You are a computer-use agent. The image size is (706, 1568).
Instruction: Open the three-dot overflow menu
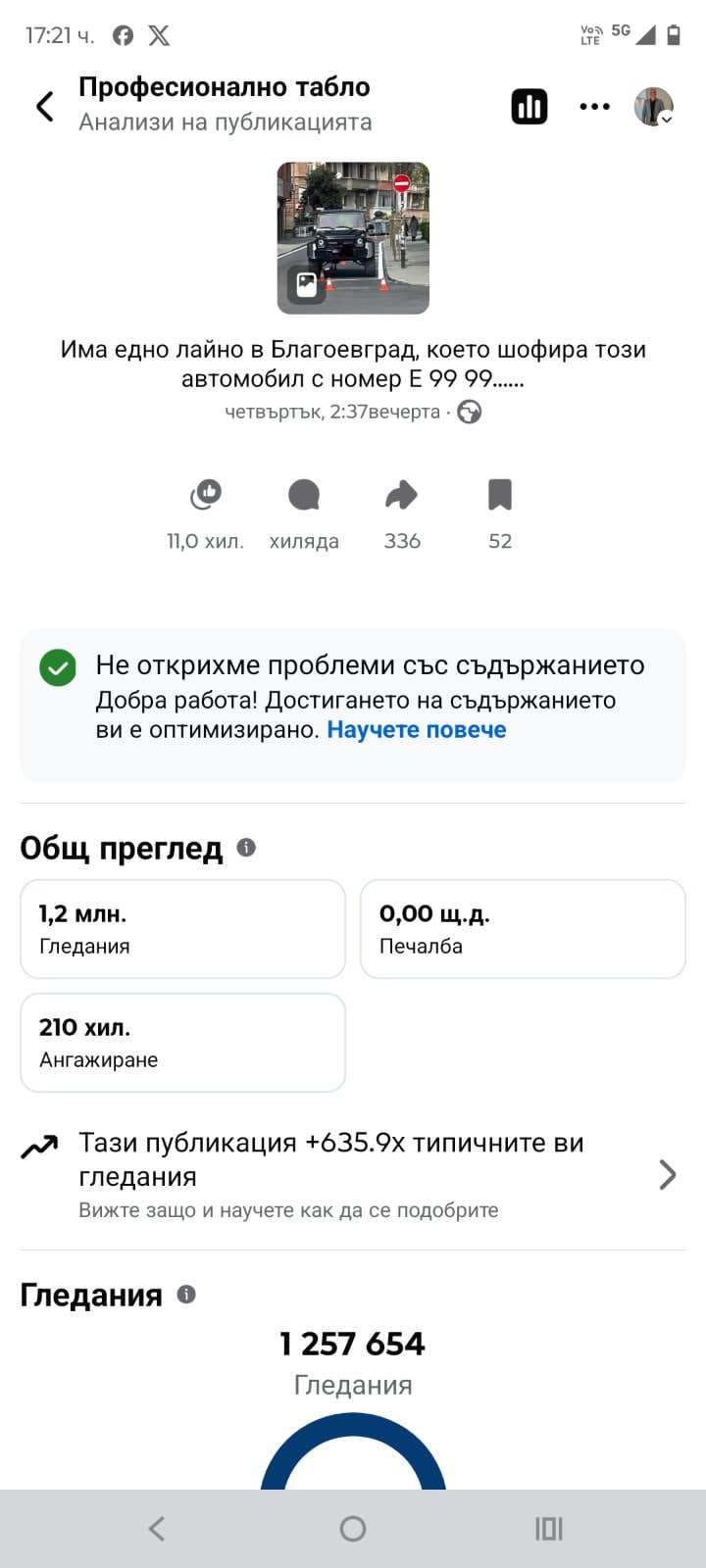594,107
